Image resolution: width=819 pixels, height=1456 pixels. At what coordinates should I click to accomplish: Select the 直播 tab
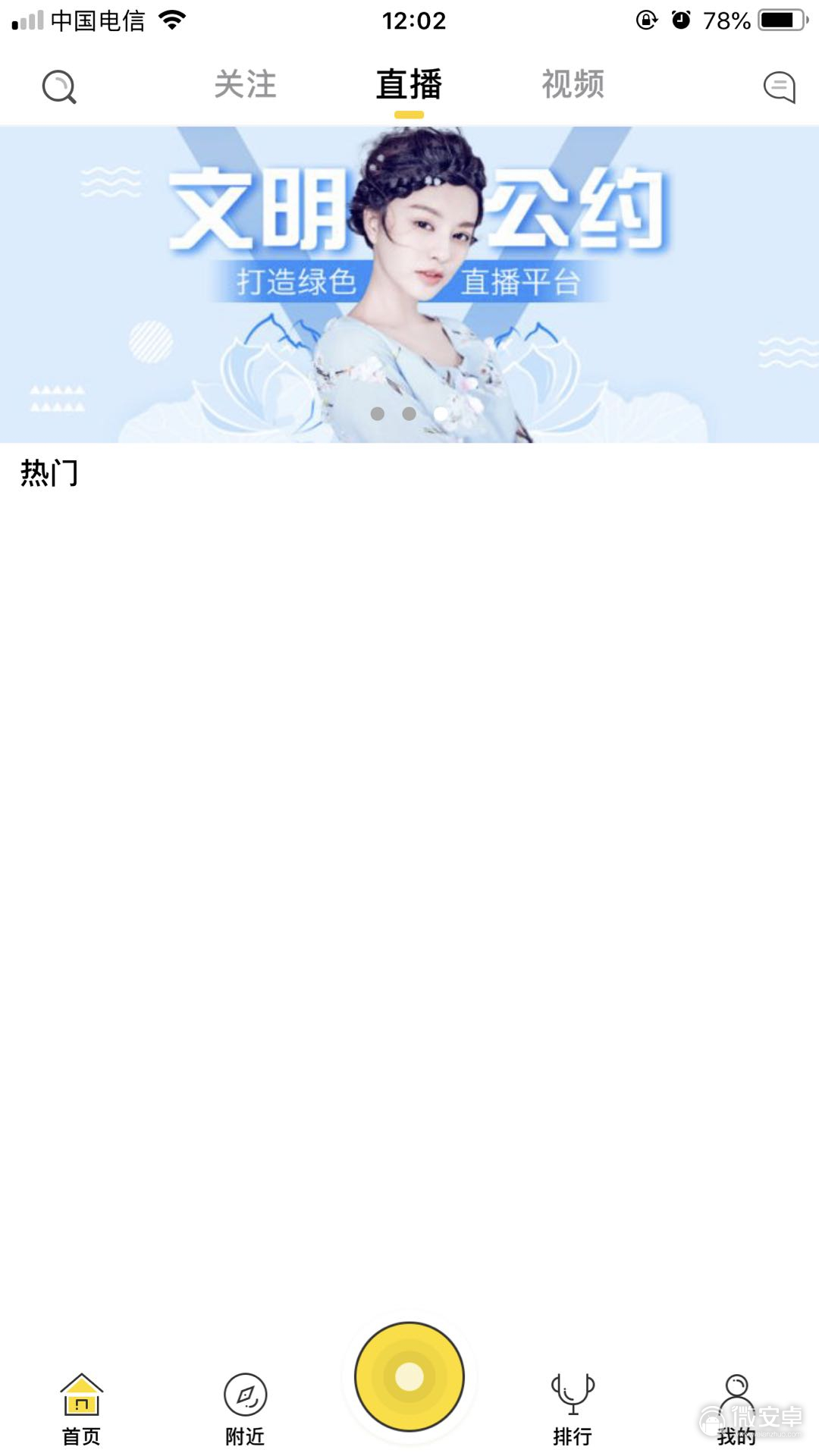[409, 84]
